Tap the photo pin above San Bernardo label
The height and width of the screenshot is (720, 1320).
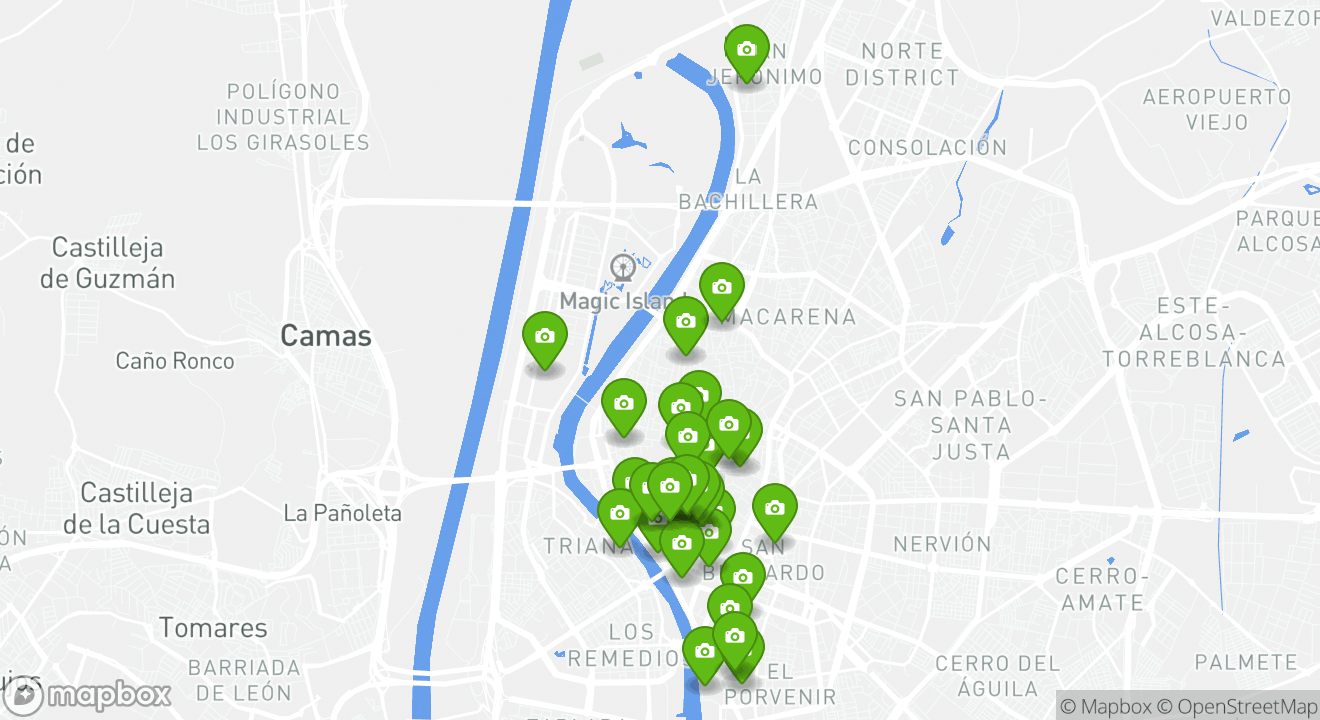tap(774, 509)
